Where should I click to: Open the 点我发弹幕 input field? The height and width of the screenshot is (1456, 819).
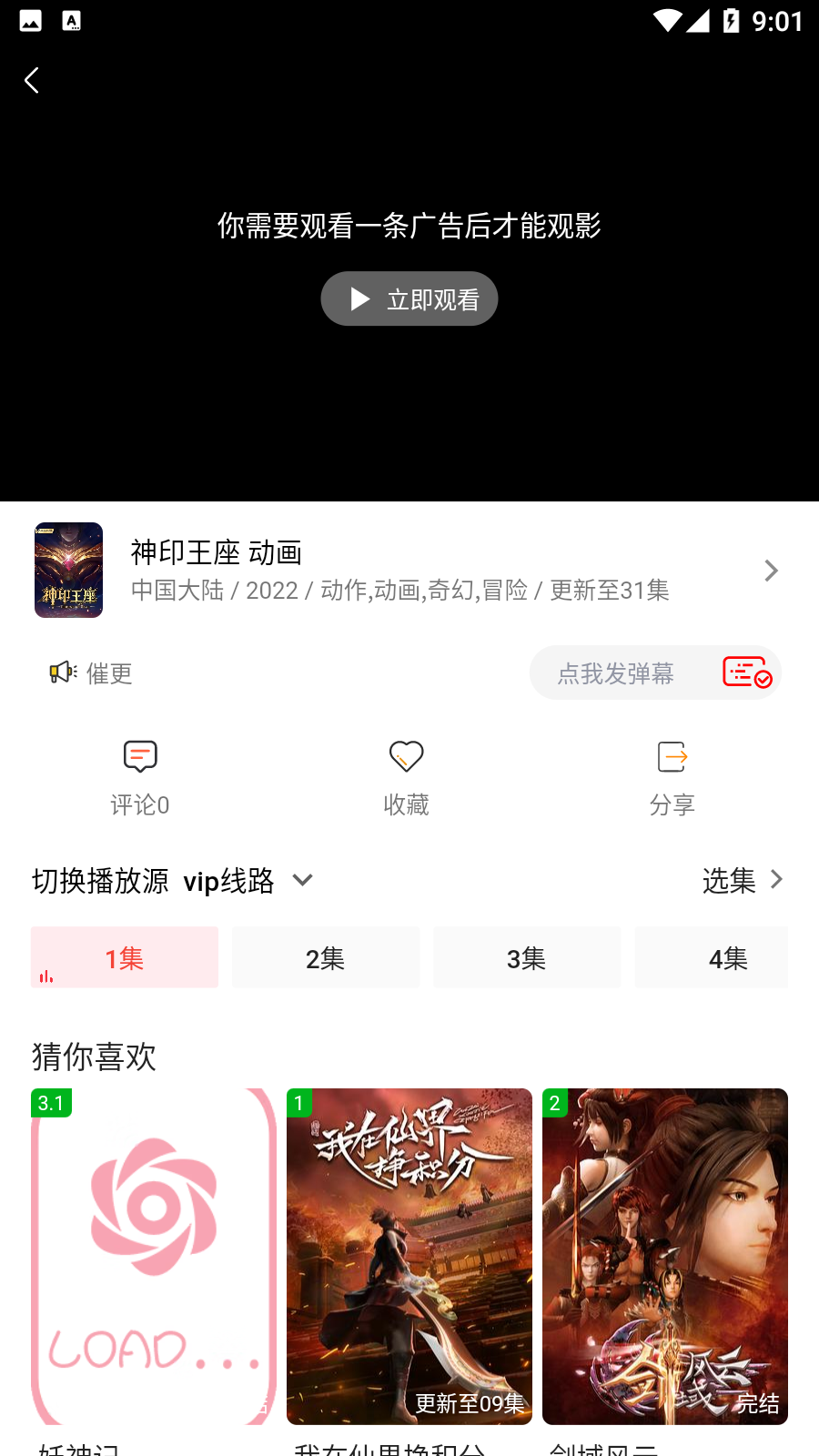pos(616,673)
